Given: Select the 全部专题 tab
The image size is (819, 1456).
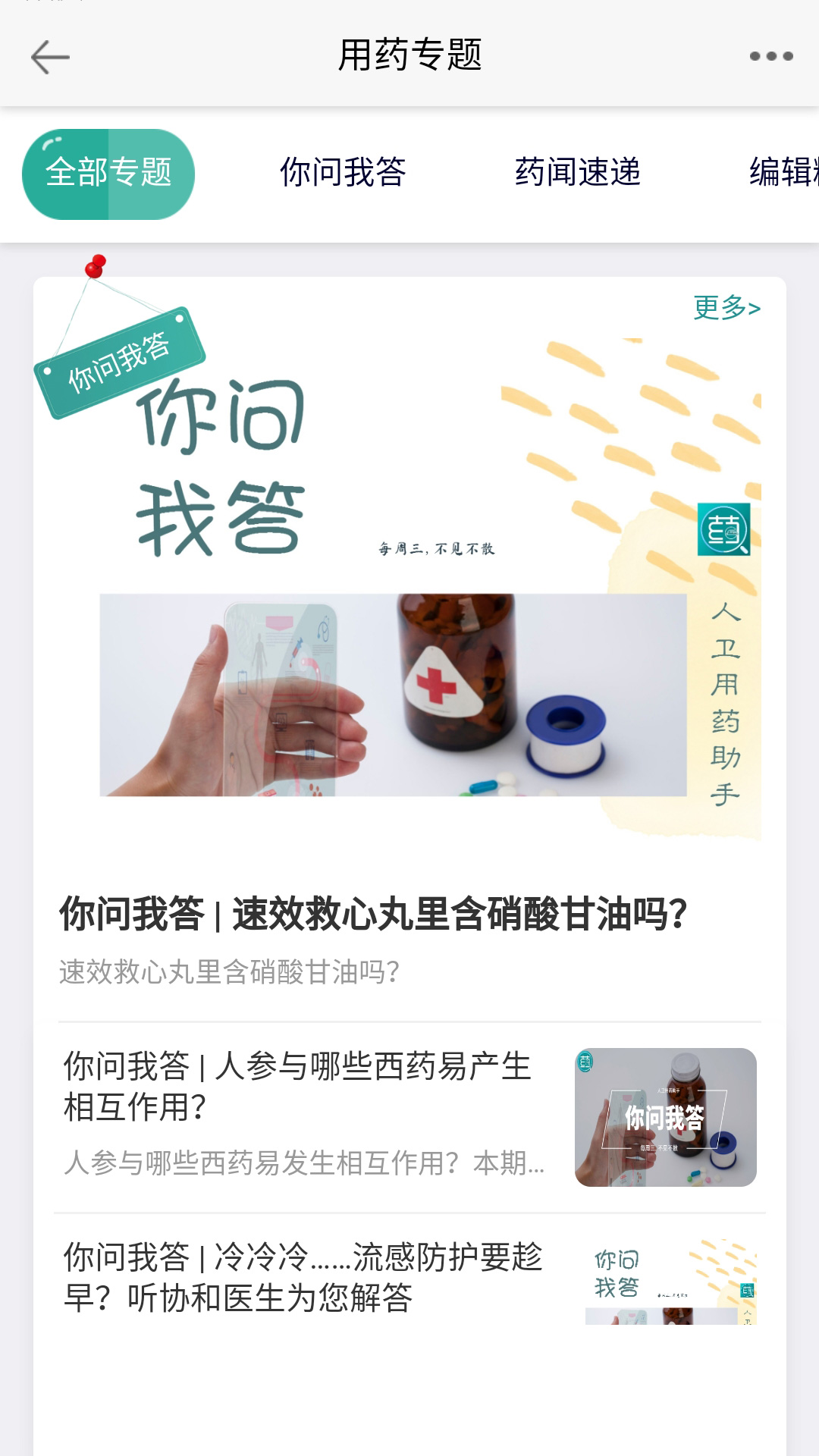Looking at the screenshot, I should pyautogui.click(x=108, y=174).
